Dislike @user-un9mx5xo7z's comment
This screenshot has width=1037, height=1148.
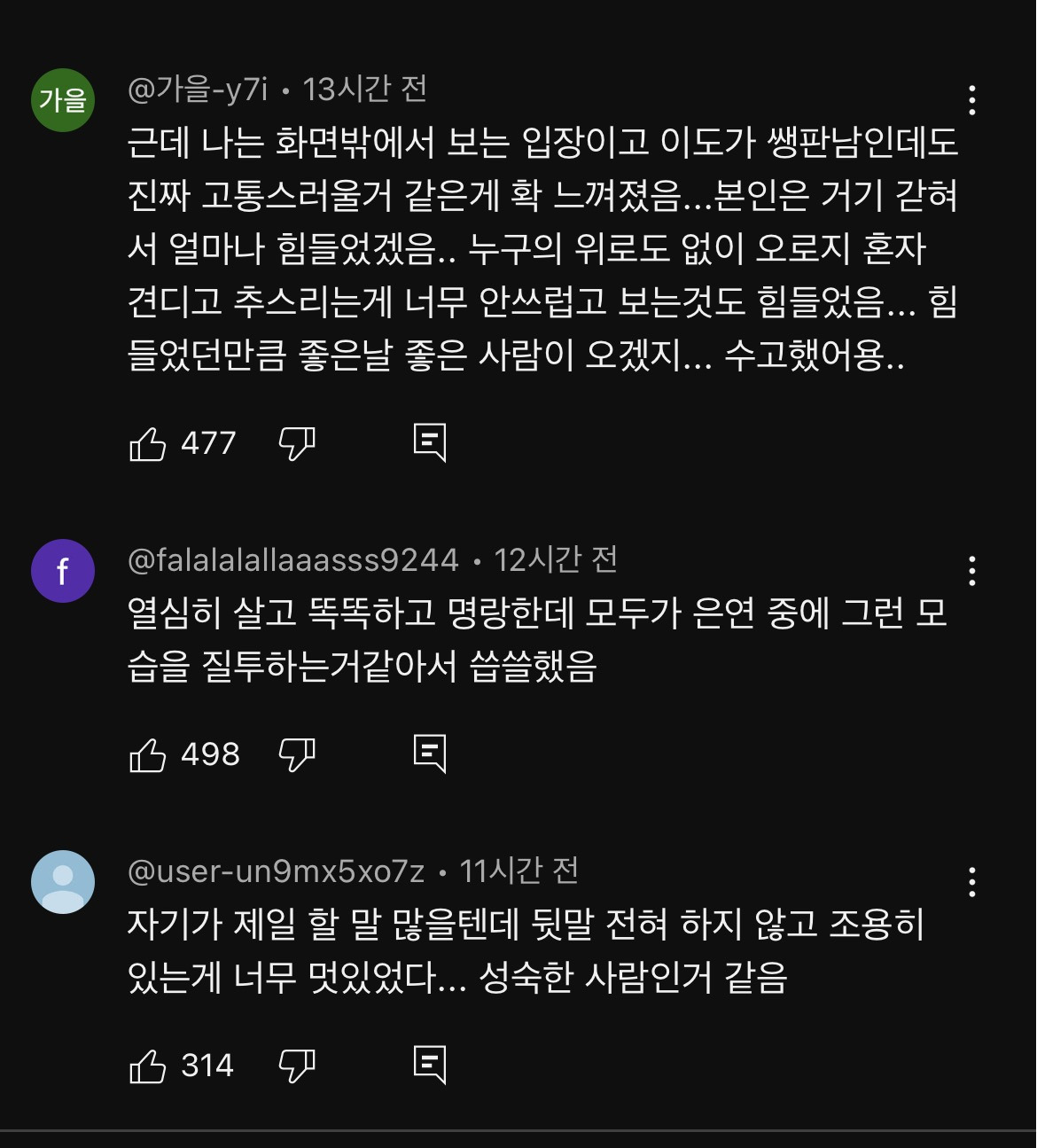coord(297,1066)
